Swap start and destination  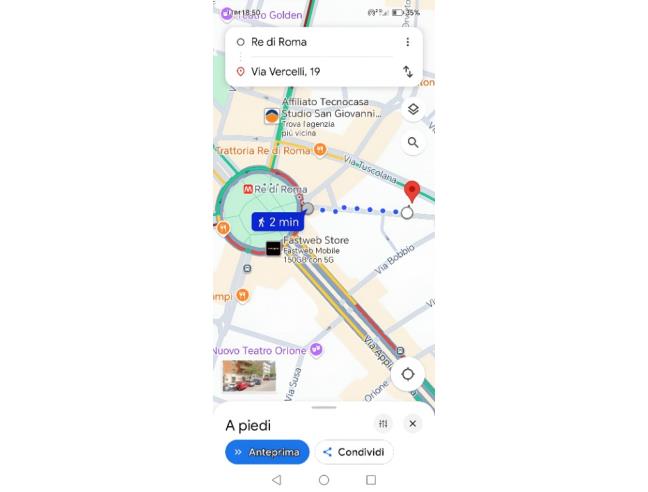point(408,72)
